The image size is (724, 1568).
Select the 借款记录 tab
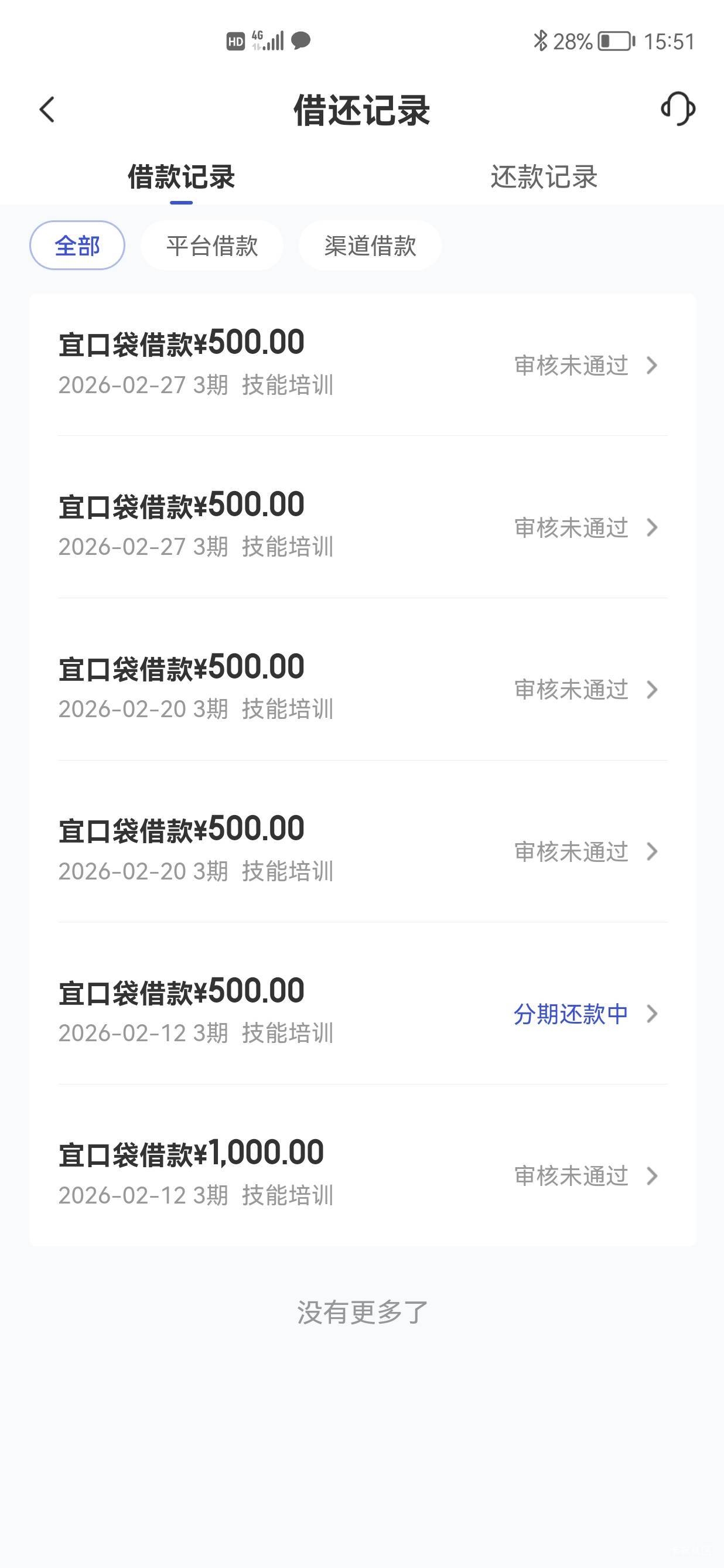180,177
